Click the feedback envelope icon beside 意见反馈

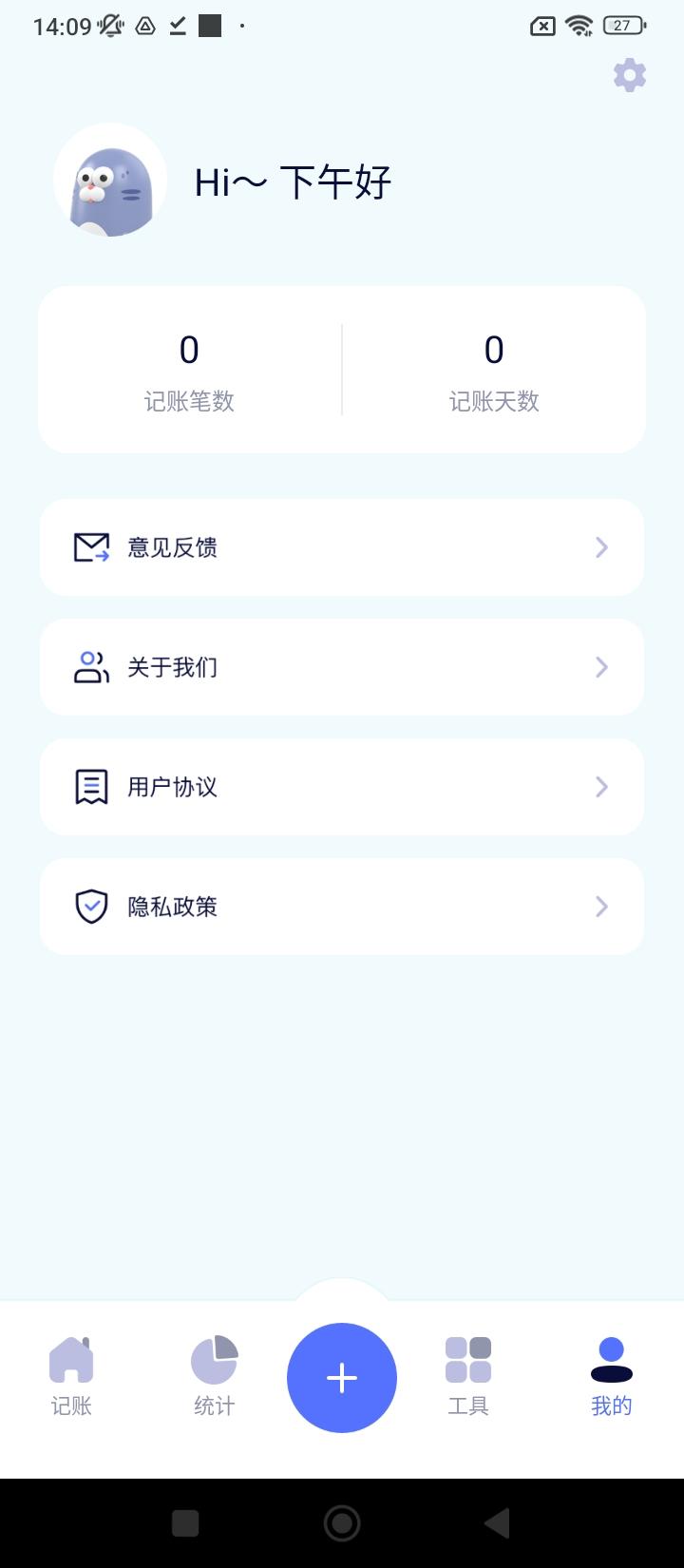[x=90, y=547]
